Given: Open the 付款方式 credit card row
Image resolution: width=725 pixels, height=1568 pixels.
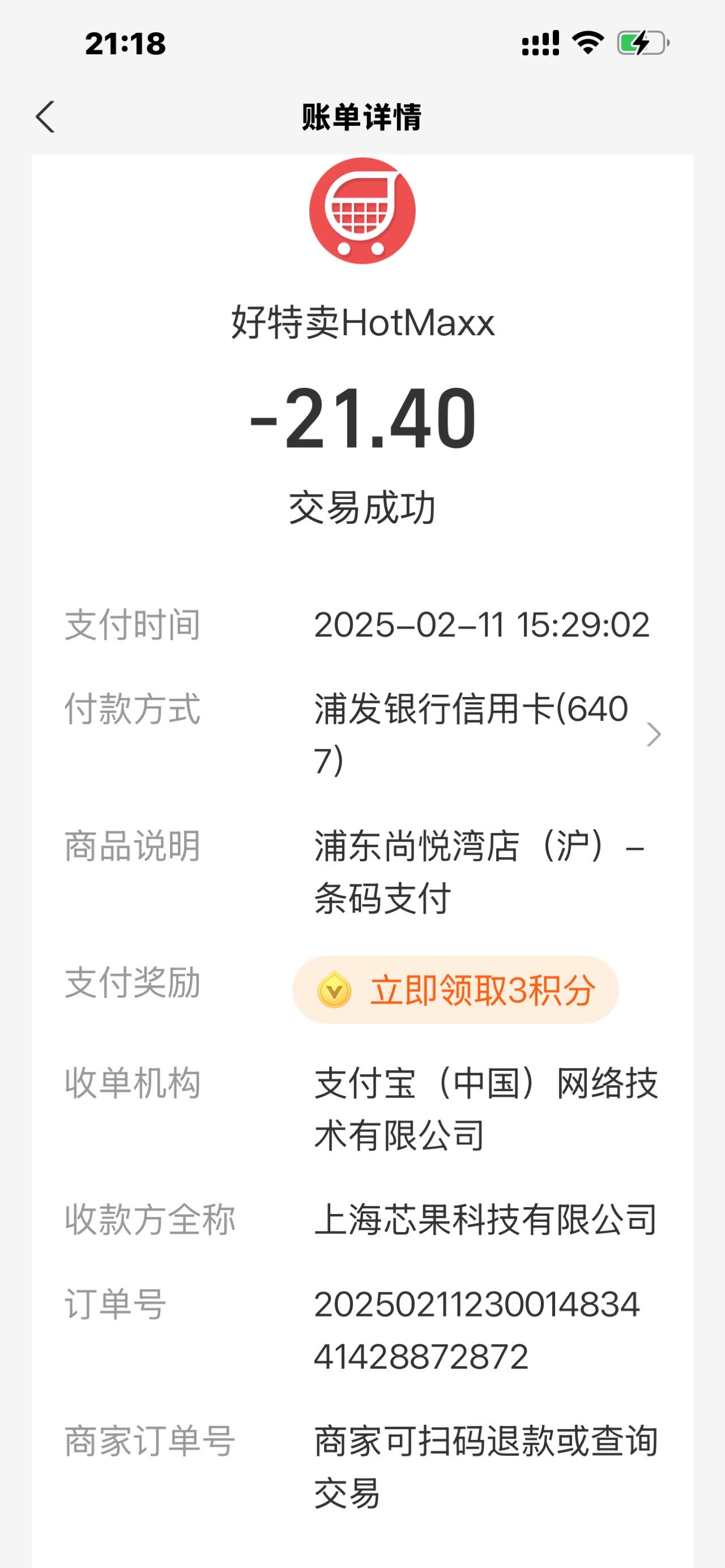Looking at the screenshot, I should point(362,734).
